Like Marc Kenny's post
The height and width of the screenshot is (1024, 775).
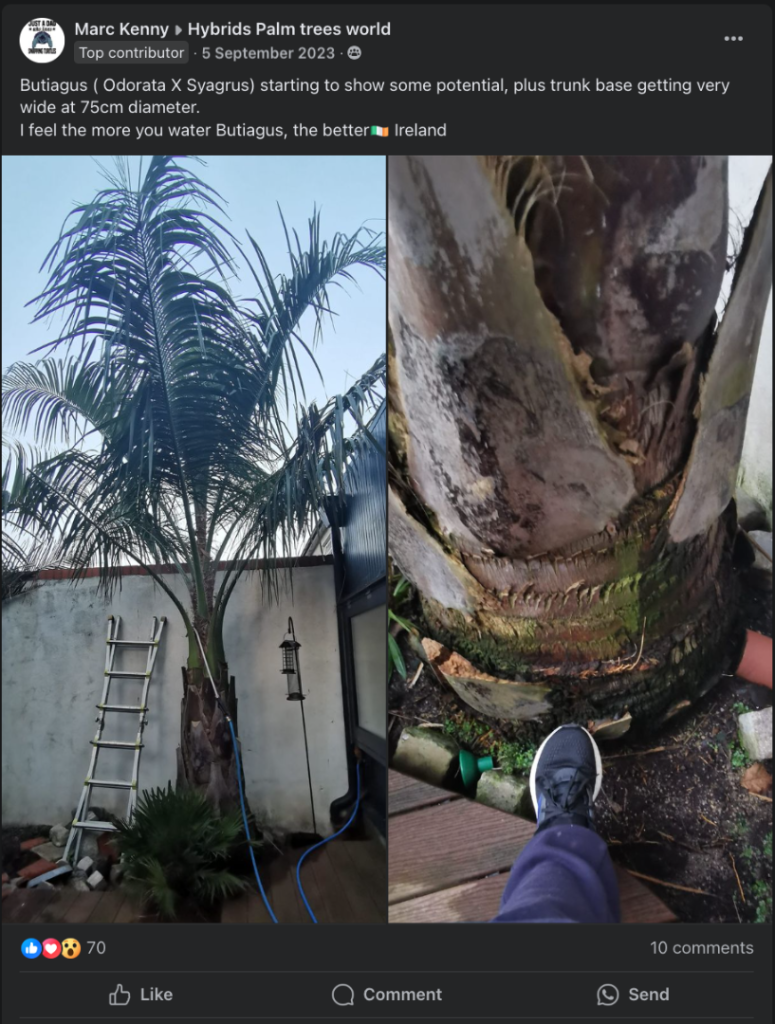click(x=141, y=994)
